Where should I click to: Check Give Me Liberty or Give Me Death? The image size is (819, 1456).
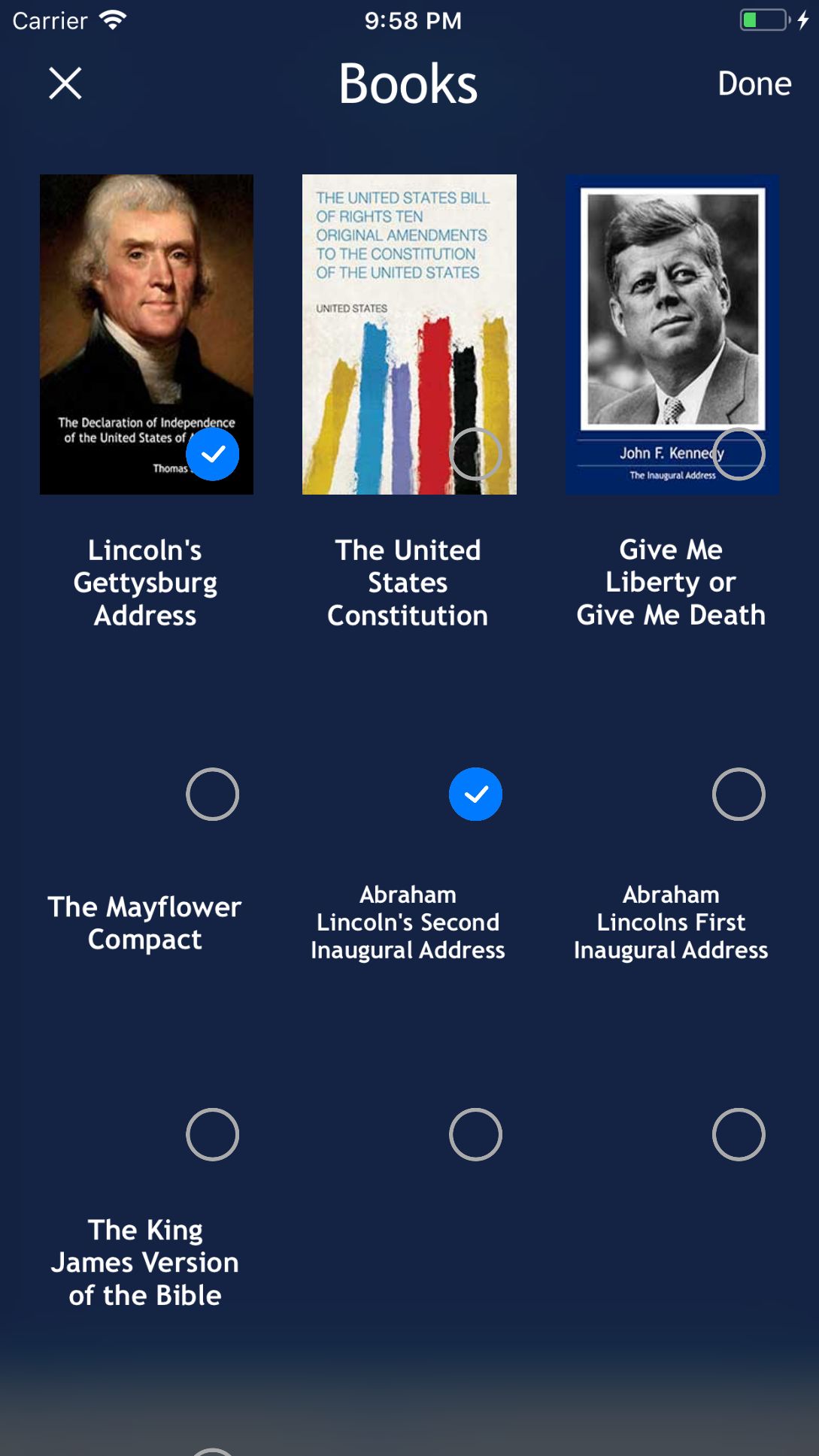[x=739, y=454]
